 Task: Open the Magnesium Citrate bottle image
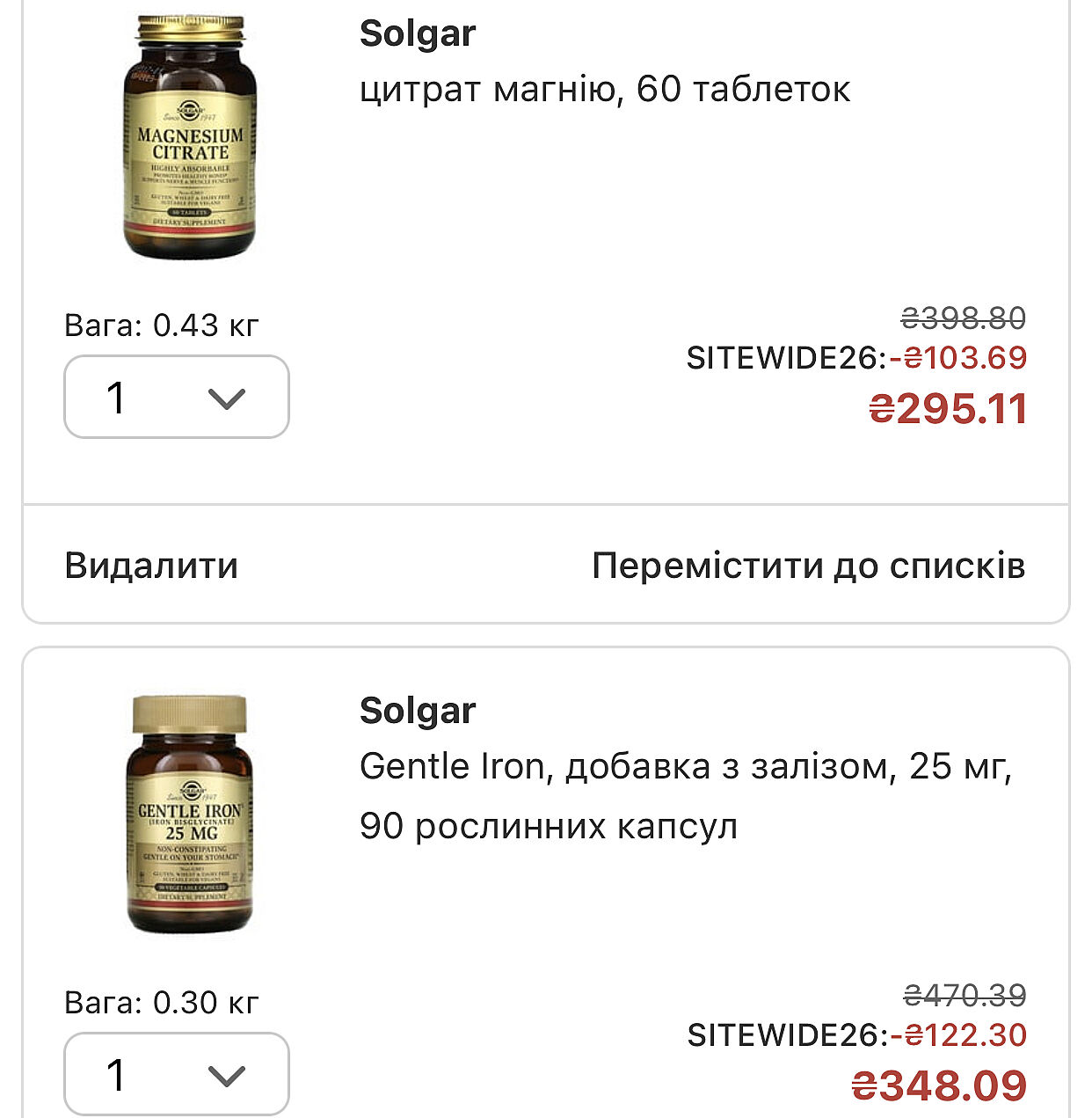(x=189, y=138)
